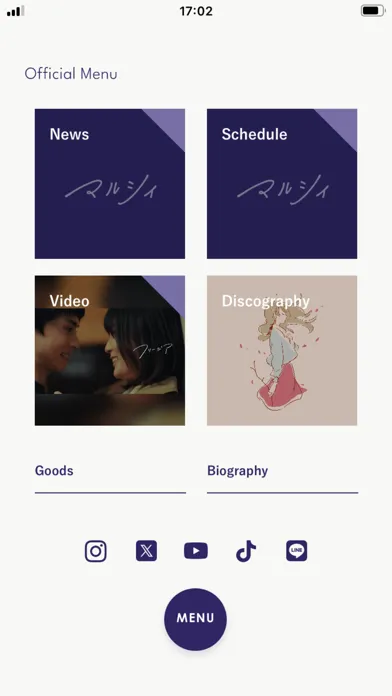This screenshot has width=392, height=696.
Task: Open the News tile
Action: coord(110,183)
